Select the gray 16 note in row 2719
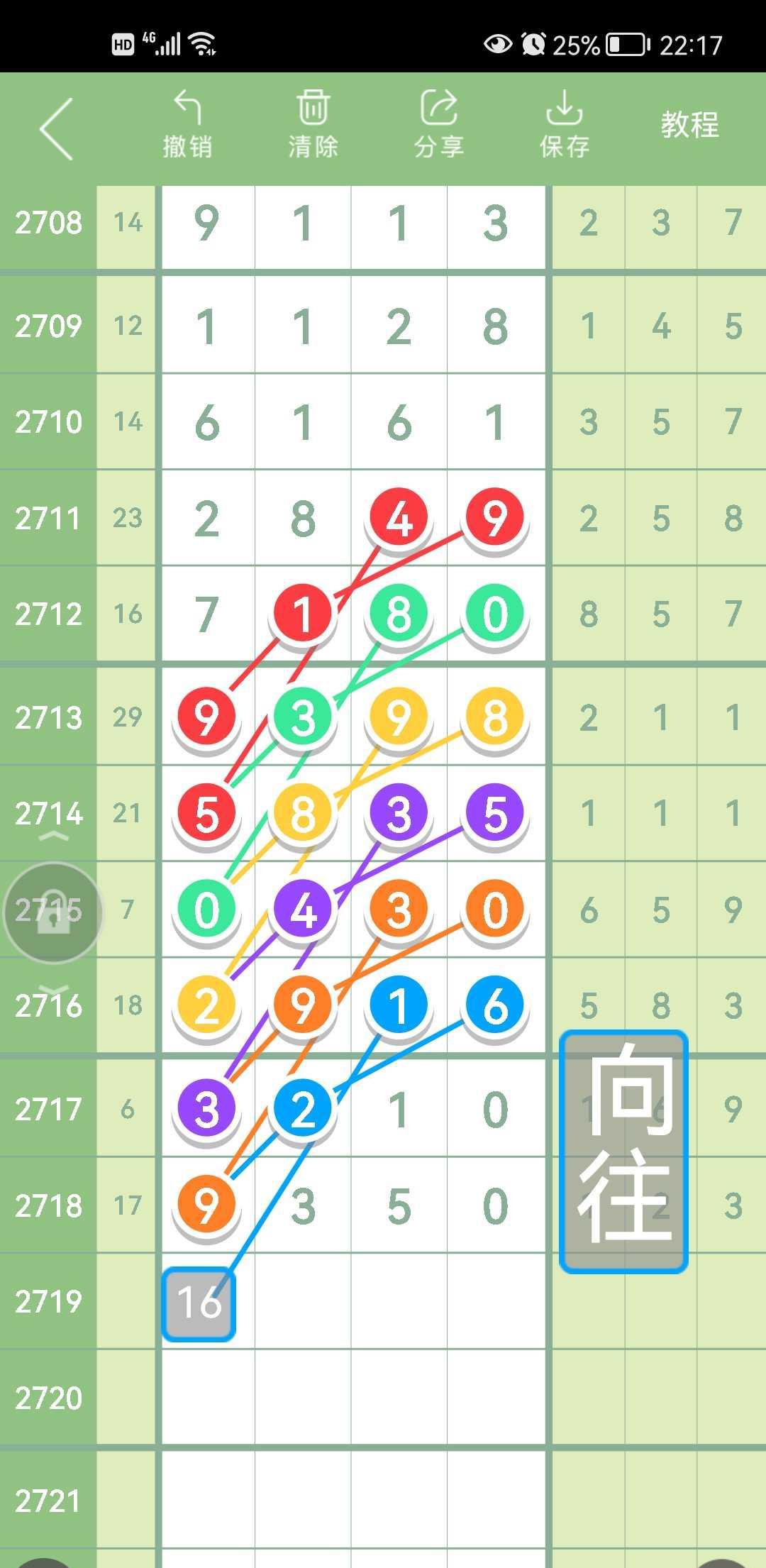 (199, 1304)
